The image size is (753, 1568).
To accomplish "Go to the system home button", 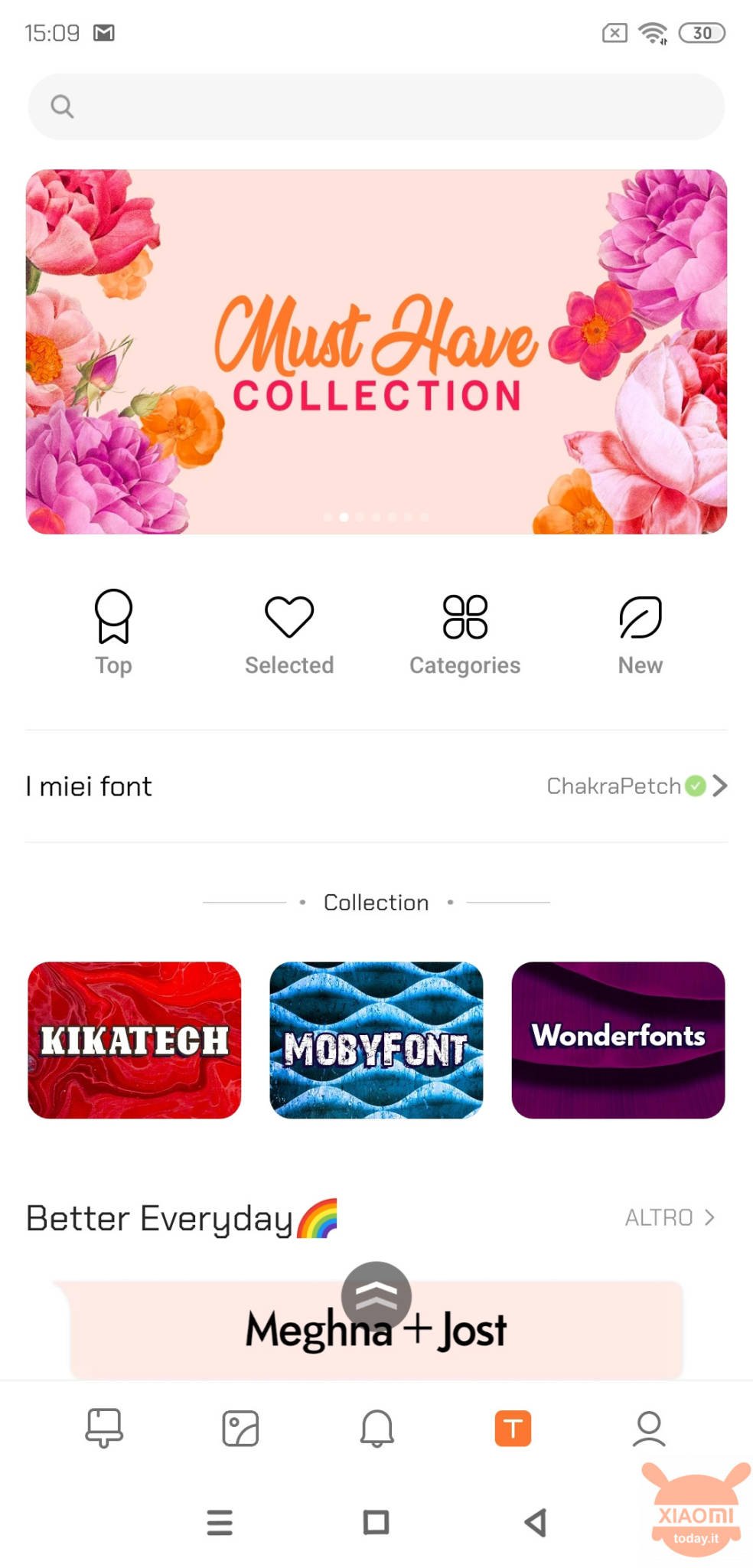I will click(376, 1522).
